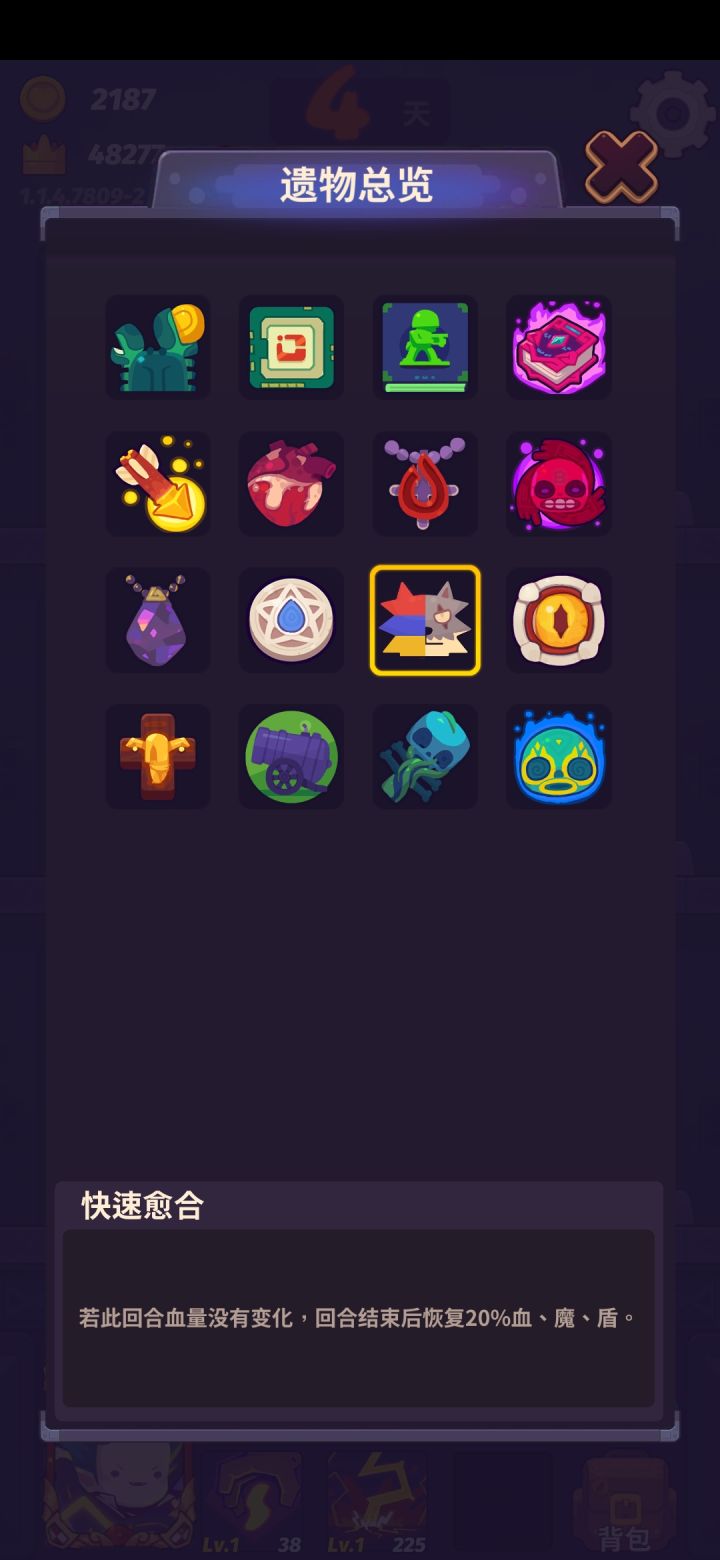Select the circuit board chip relic
The image size is (720, 1560).
pyautogui.click(x=291, y=348)
